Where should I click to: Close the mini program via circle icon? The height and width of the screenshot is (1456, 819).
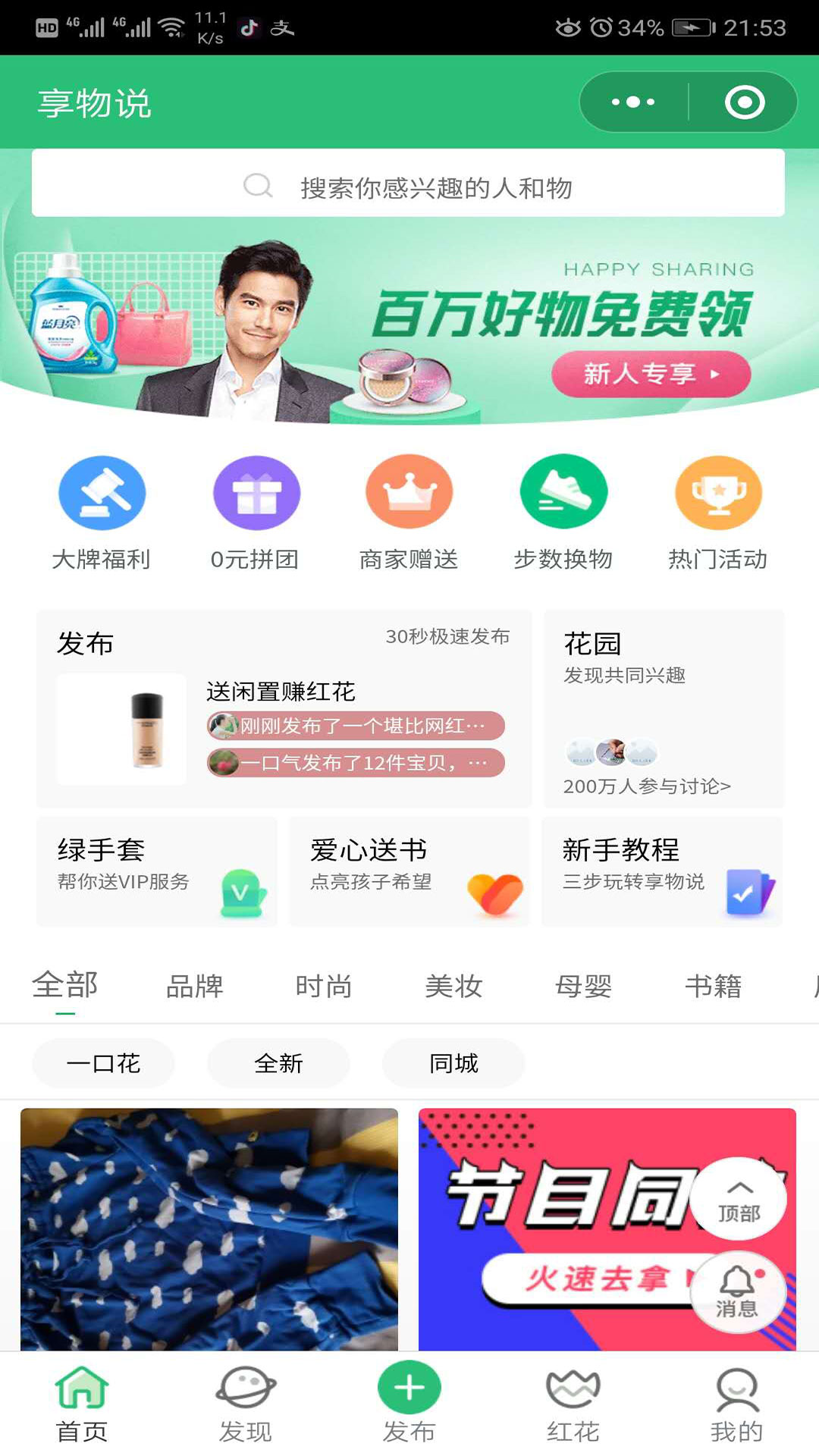click(x=744, y=102)
